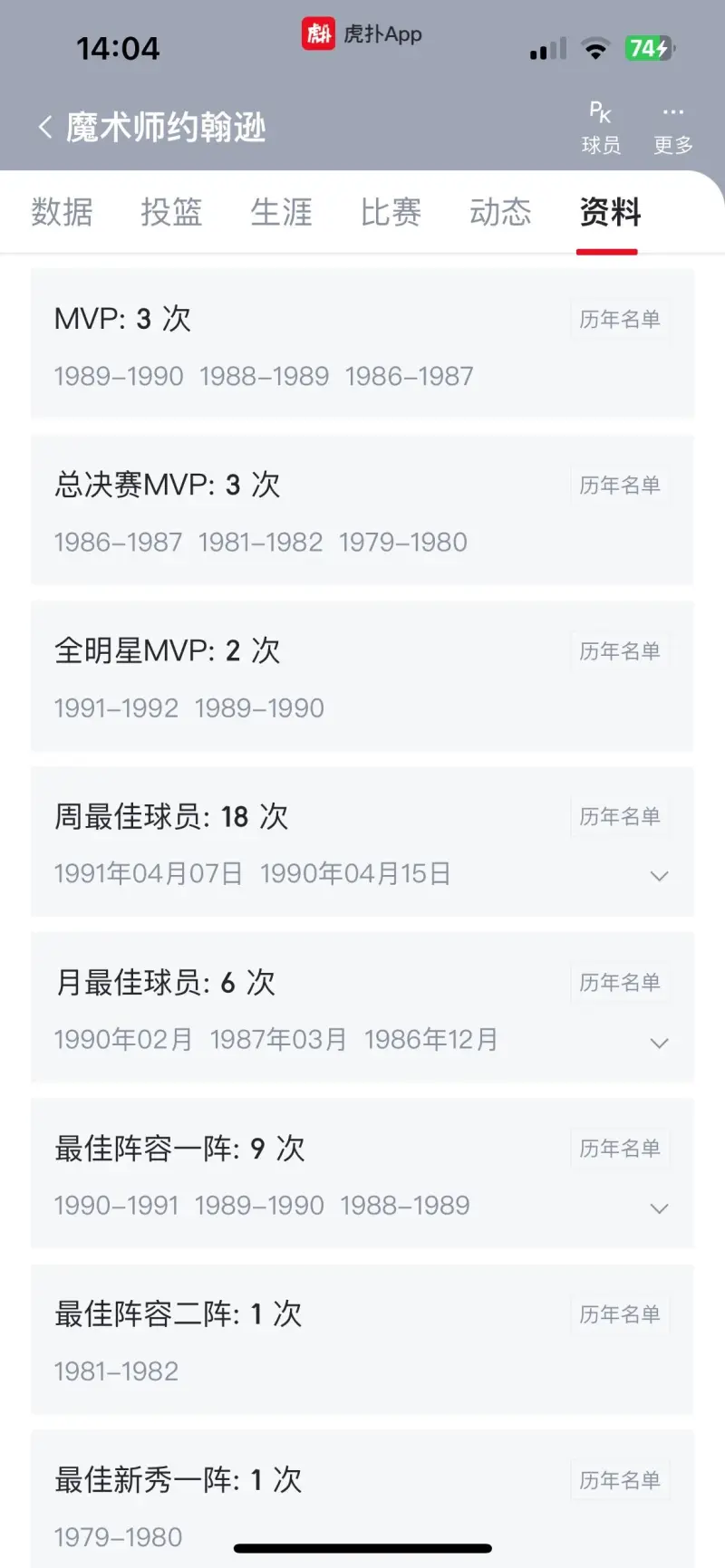Open 历年名单 for 周最佳球员
Viewport: 725px width, 1568px height.
coord(620,816)
